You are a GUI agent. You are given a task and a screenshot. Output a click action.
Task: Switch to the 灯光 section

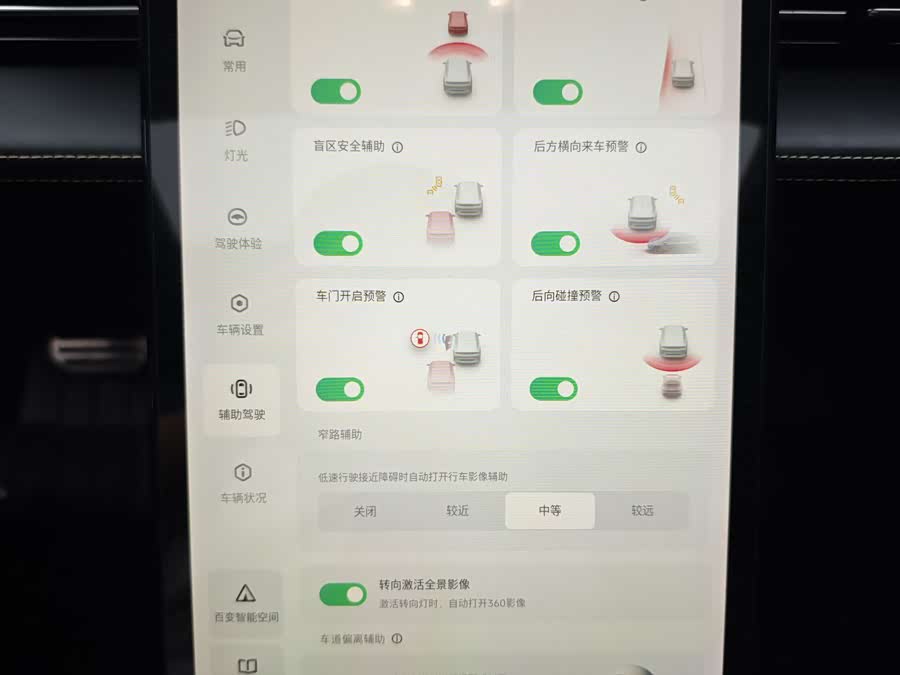236,140
